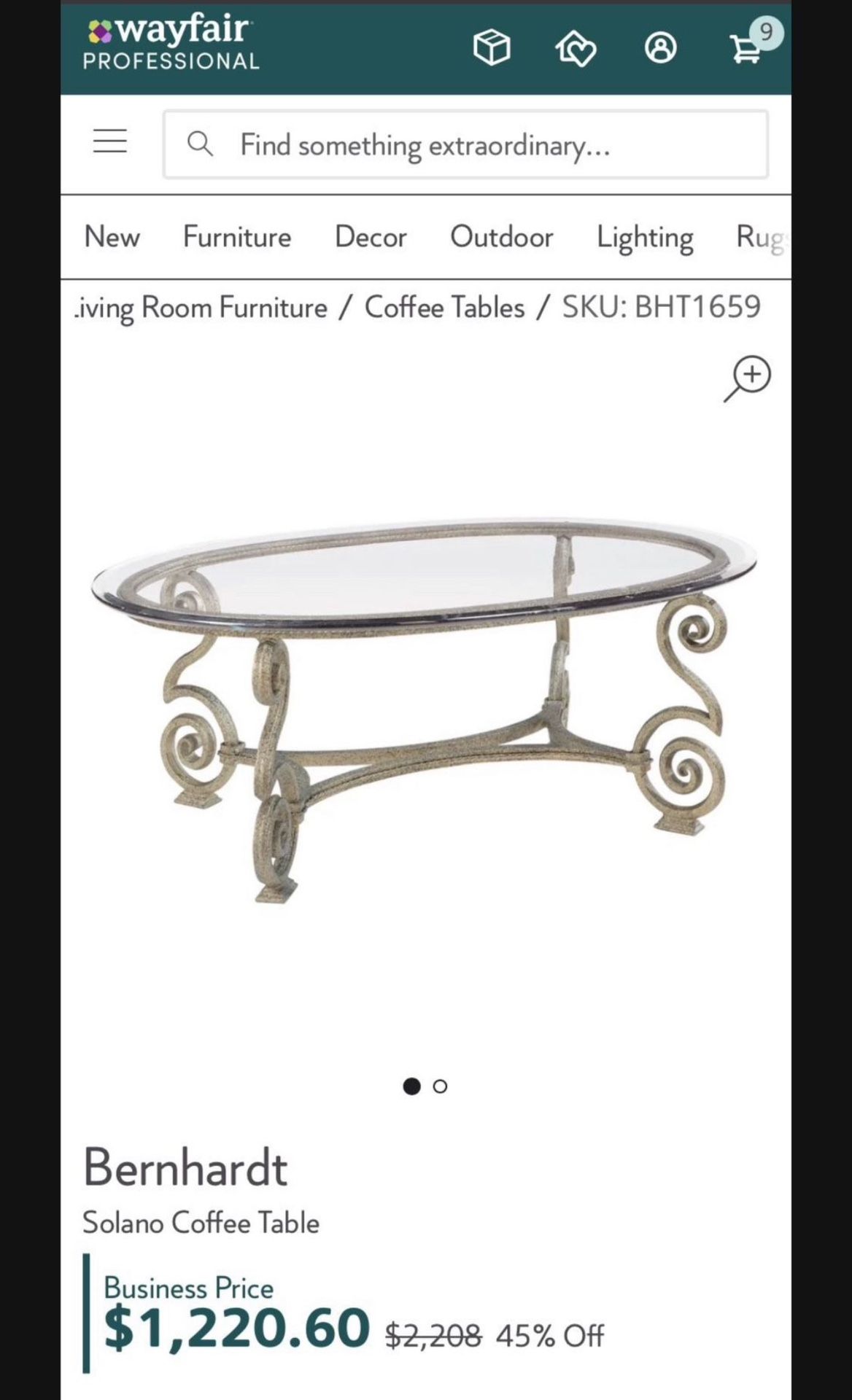The height and width of the screenshot is (1400, 852).
Task: Go to Coffee Tables breadcrumb link
Action: (446, 307)
